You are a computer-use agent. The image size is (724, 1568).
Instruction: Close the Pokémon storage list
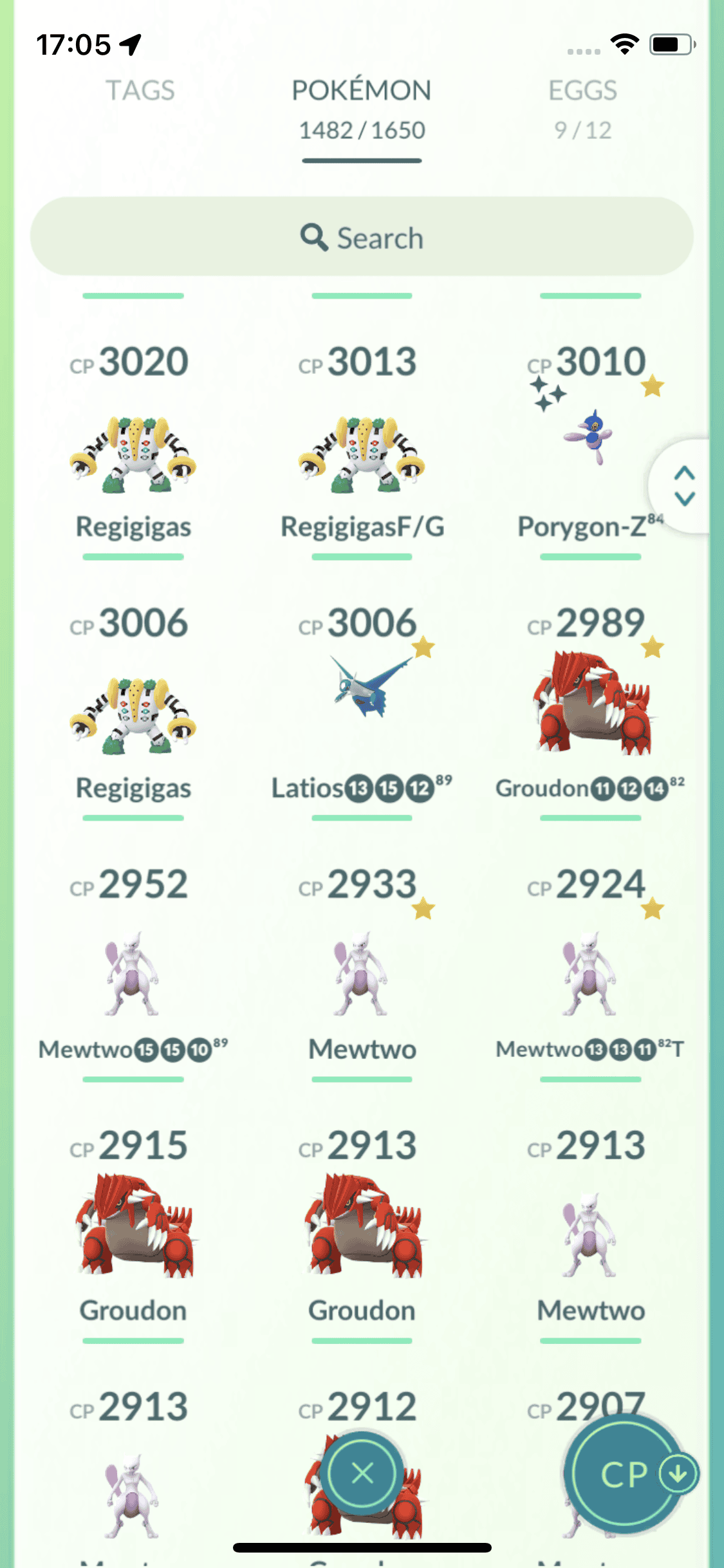tap(362, 1473)
